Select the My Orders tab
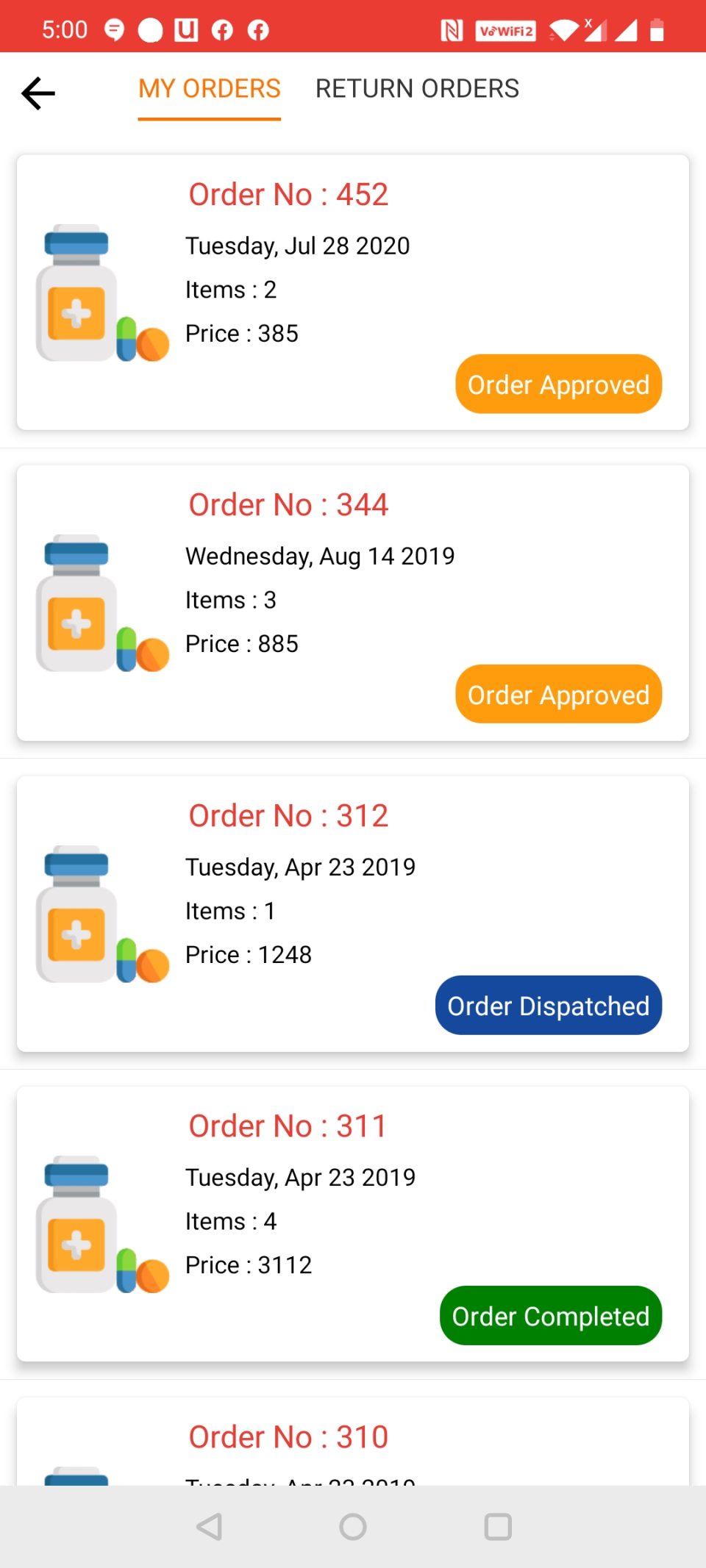Viewport: 706px width, 1568px height. 210,89
